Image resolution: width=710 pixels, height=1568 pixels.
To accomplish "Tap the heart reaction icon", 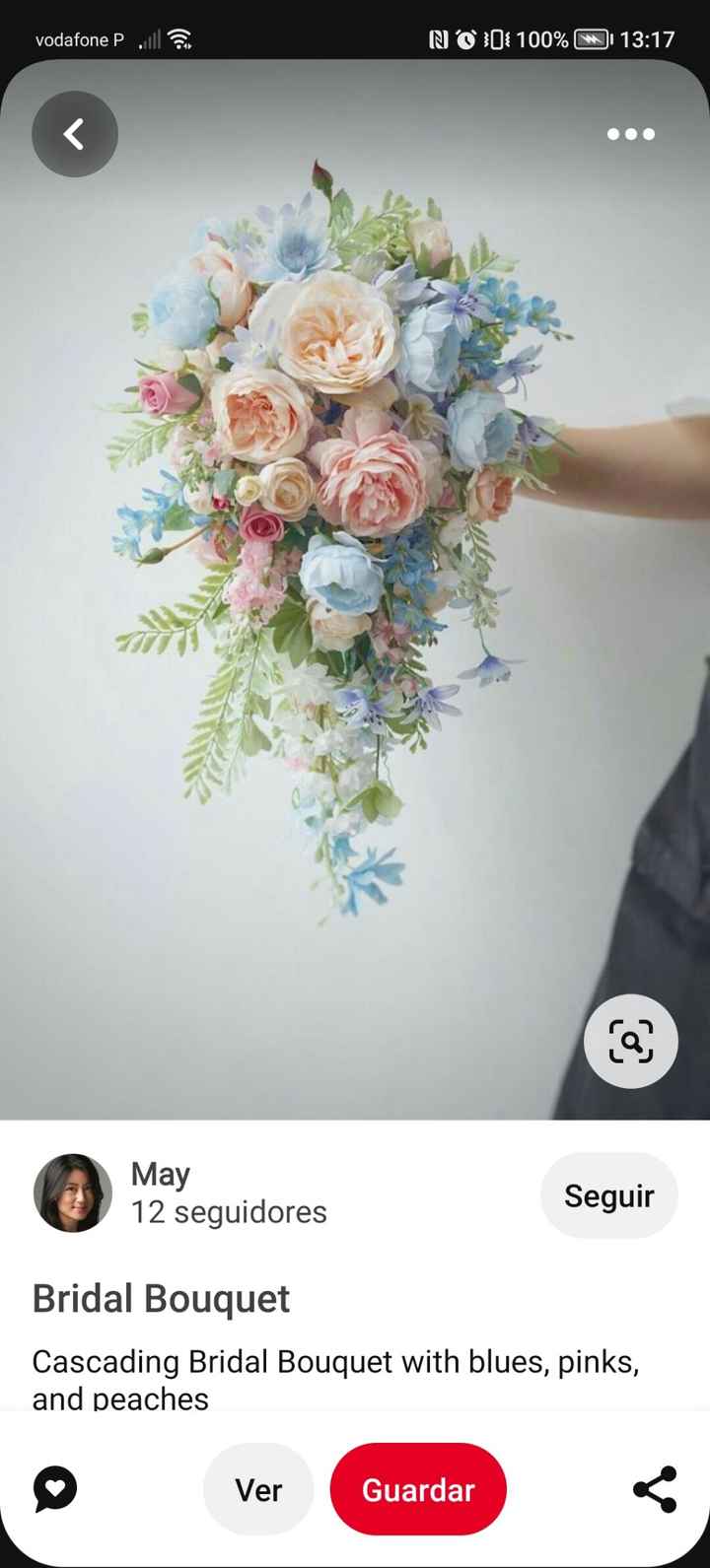I will (x=54, y=1488).
